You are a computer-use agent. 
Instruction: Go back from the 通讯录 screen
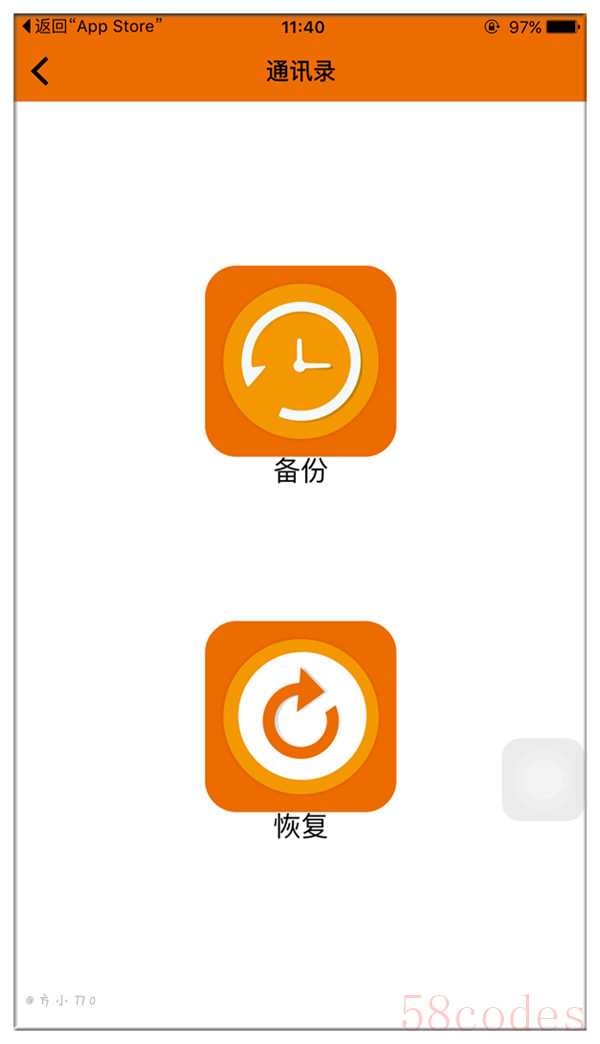40,71
